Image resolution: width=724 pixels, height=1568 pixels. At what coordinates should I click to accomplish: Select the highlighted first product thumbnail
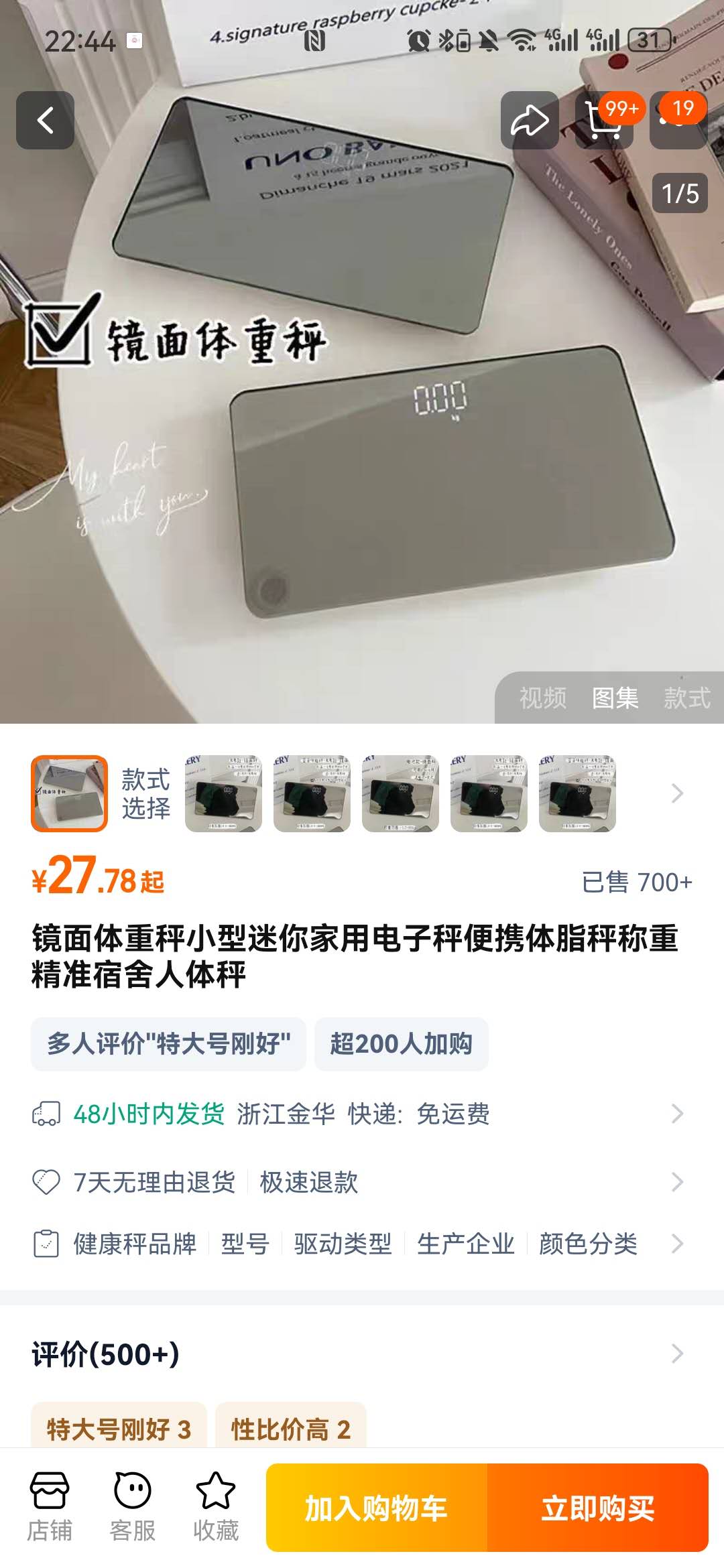point(69,793)
